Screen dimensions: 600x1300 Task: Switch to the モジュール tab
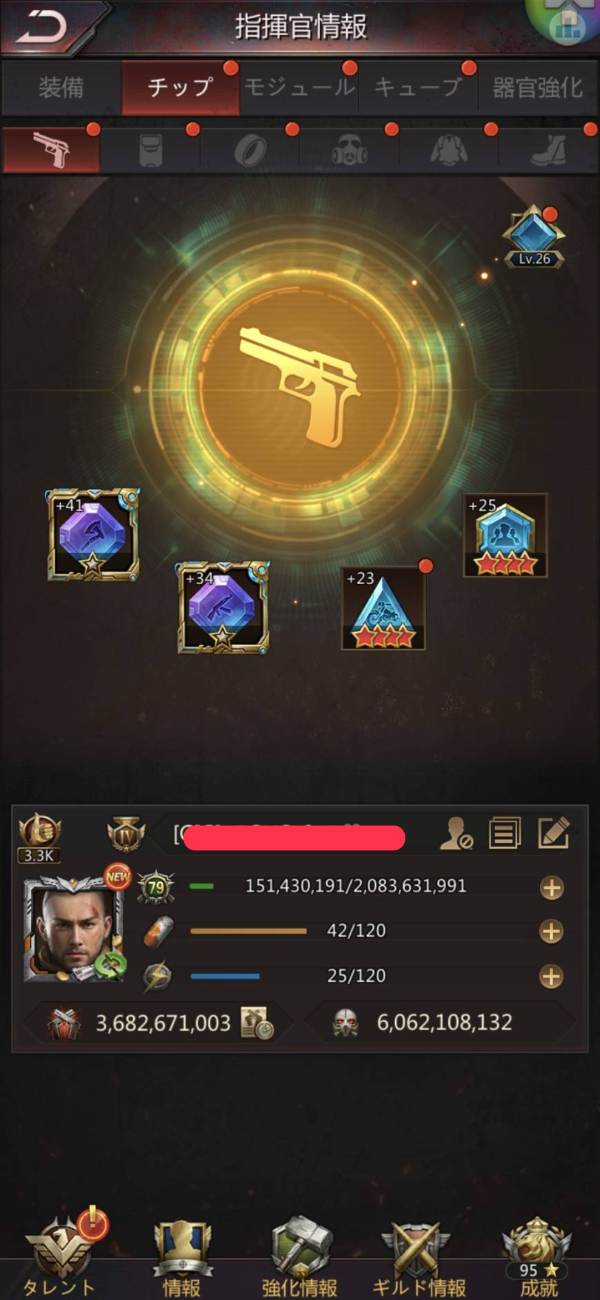pos(299,87)
